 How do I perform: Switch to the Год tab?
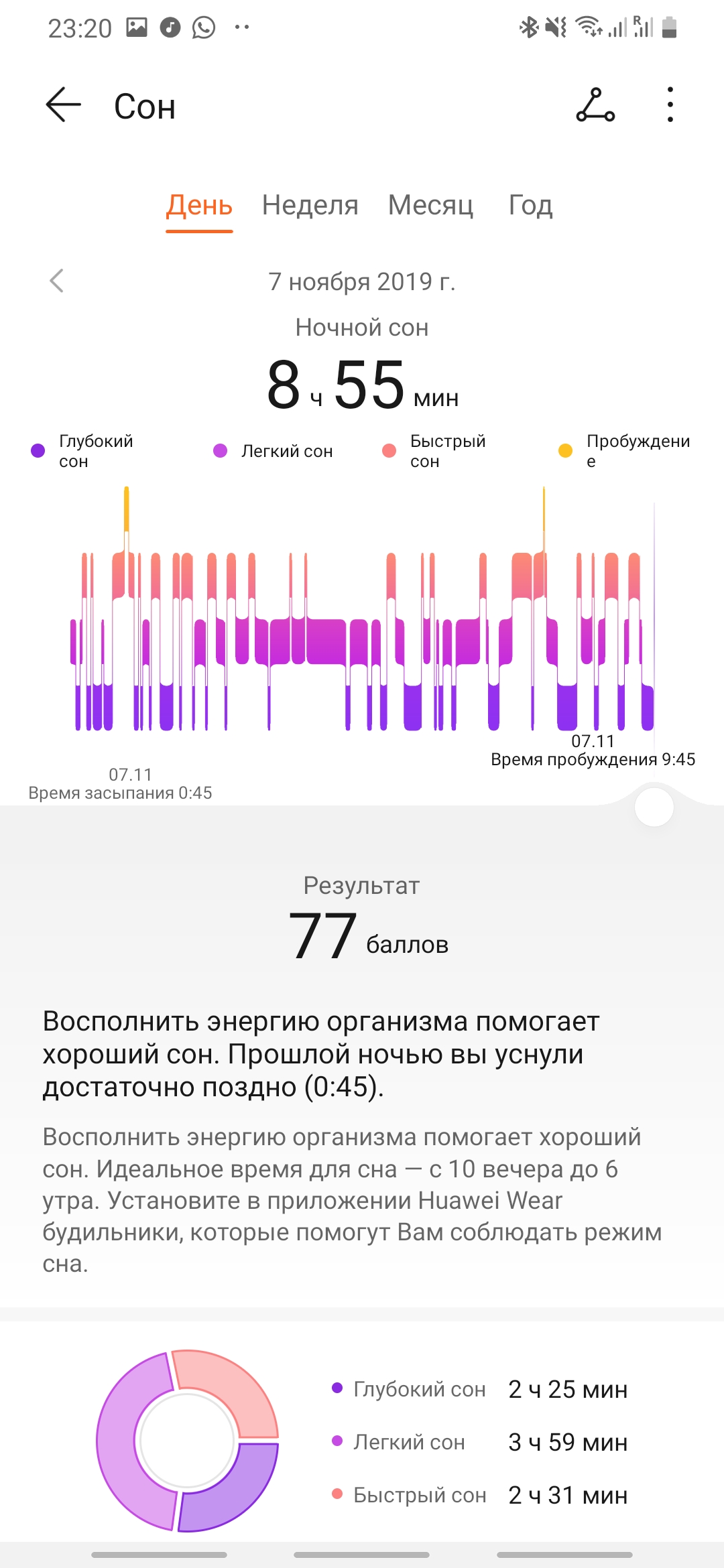(x=530, y=205)
